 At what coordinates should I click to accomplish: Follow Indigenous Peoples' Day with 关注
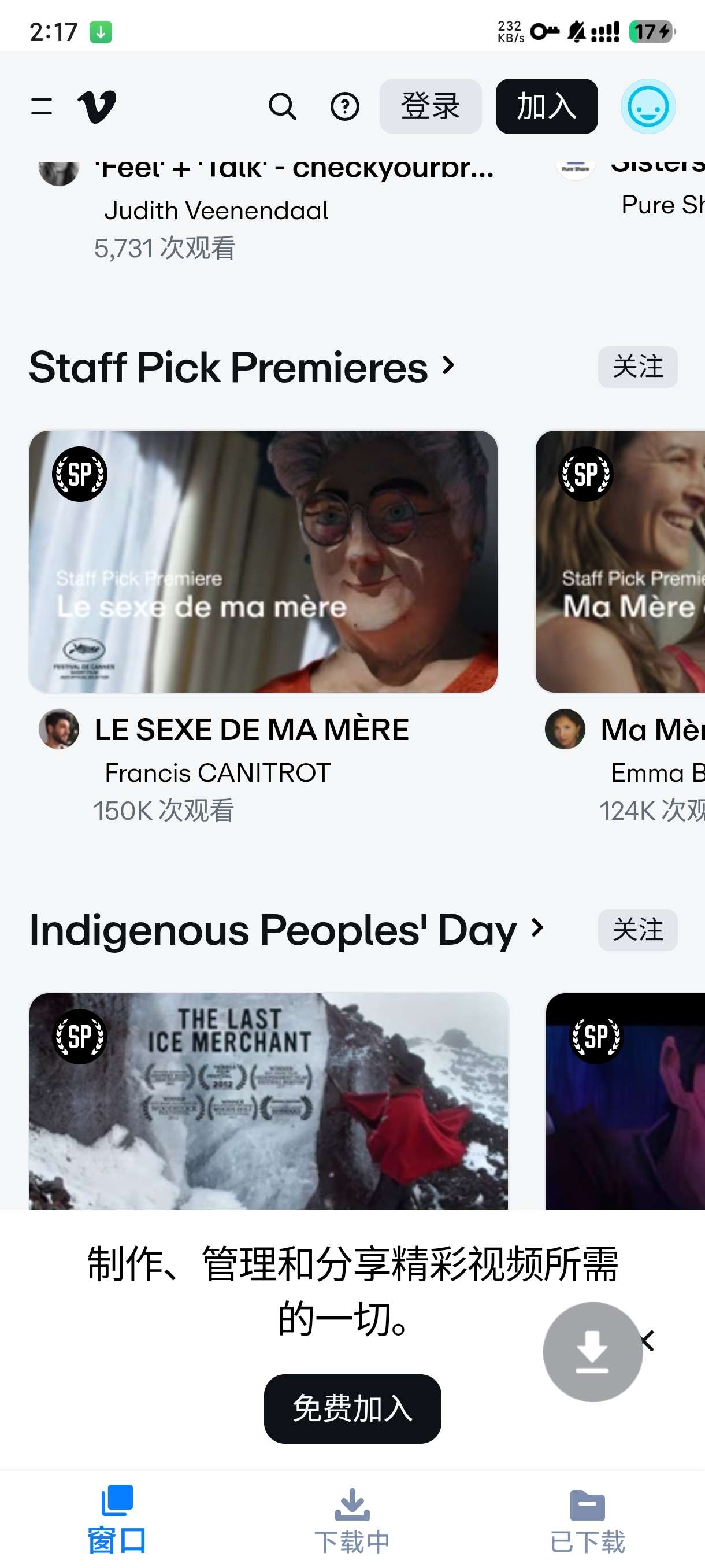pyautogui.click(x=637, y=930)
